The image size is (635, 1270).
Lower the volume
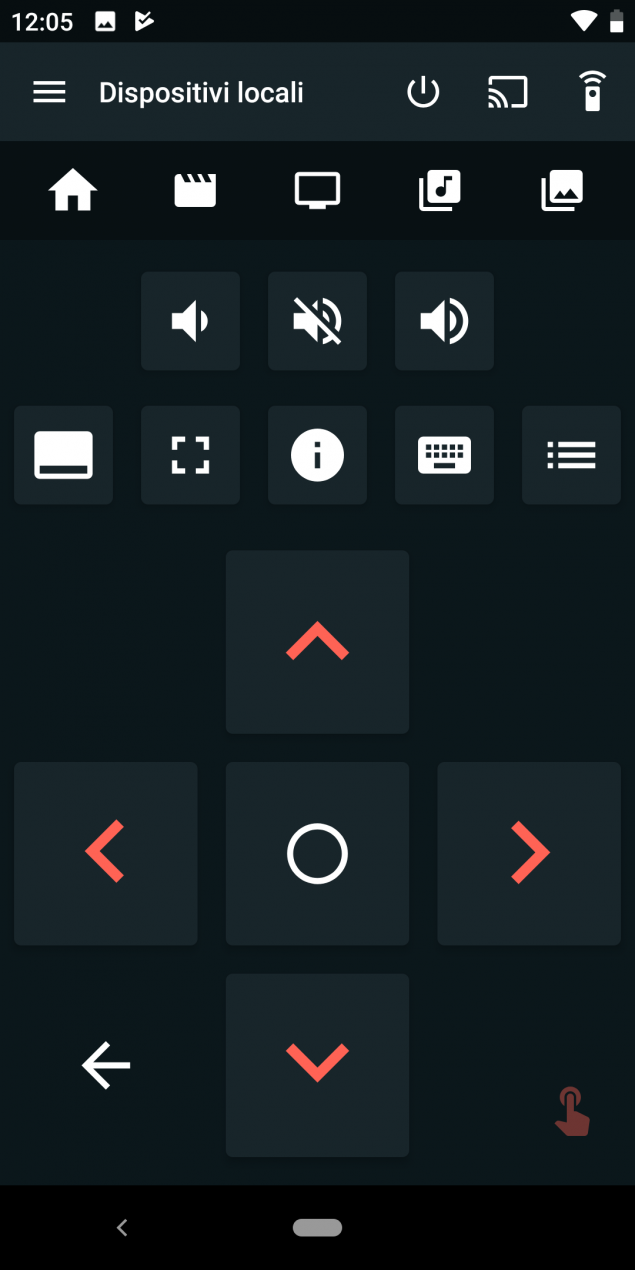click(190, 321)
